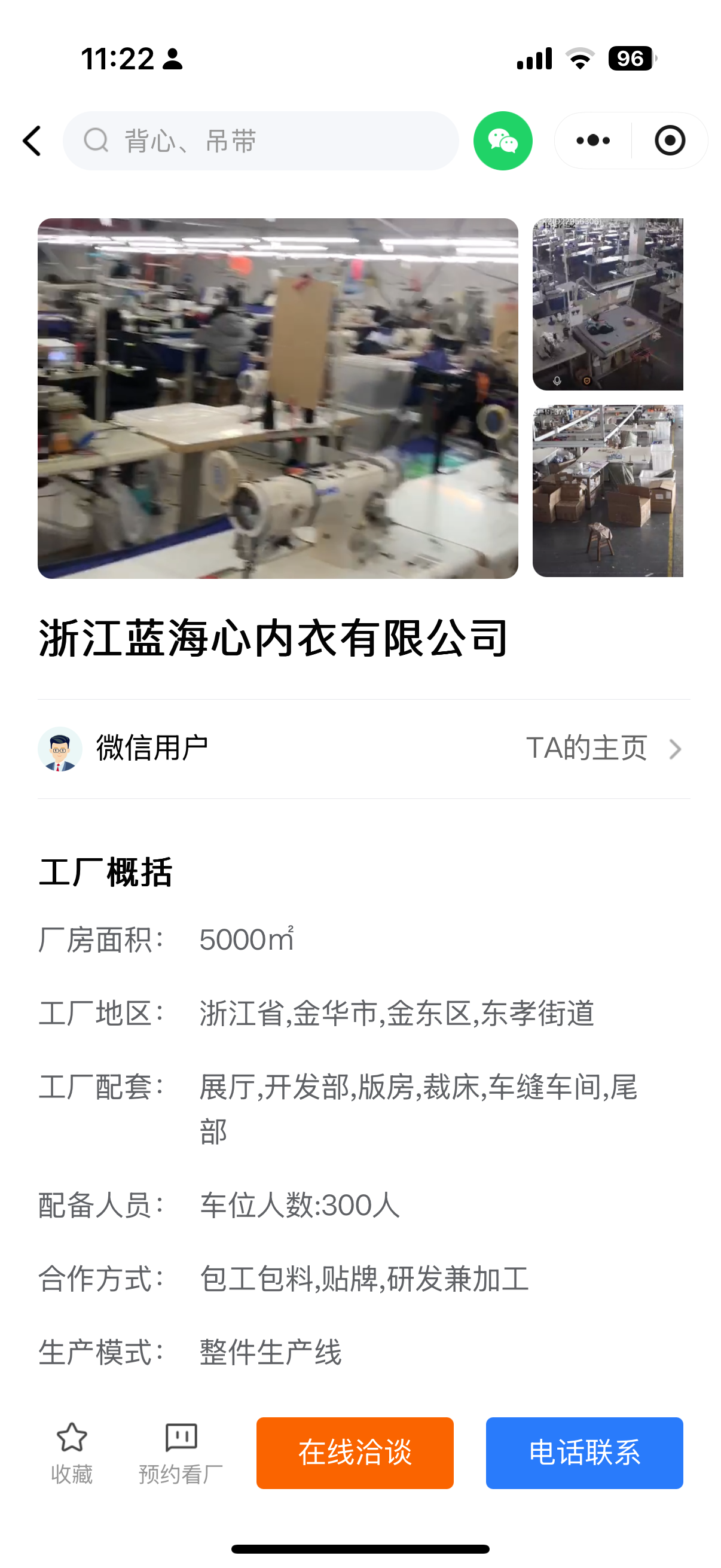This screenshot has width=721, height=1568.
Task: Book a visit via 预约看厂
Action: point(181,1453)
